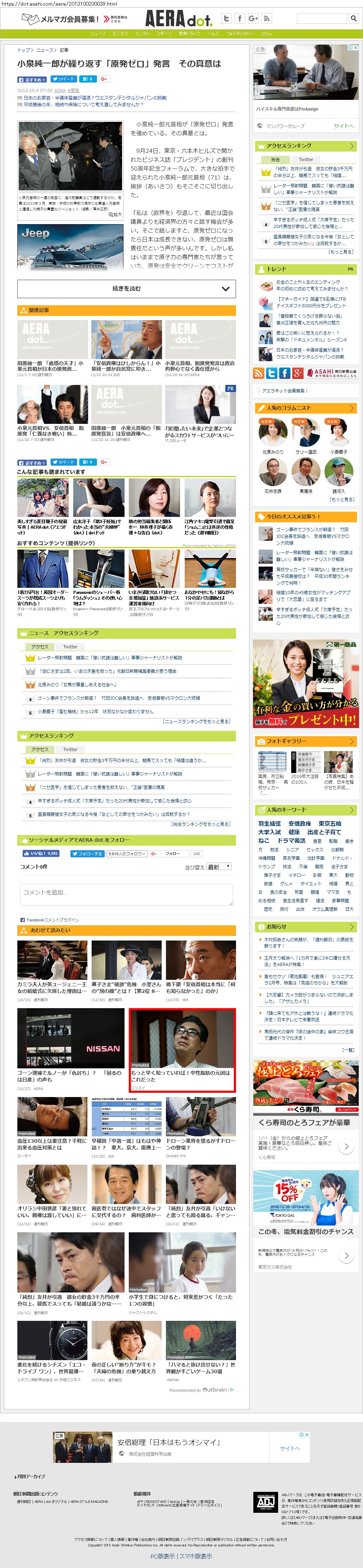The height and width of the screenshot is (1568, 363).
Task: Open the ビジネス nav menu item
Action: [x=120, y=34]
